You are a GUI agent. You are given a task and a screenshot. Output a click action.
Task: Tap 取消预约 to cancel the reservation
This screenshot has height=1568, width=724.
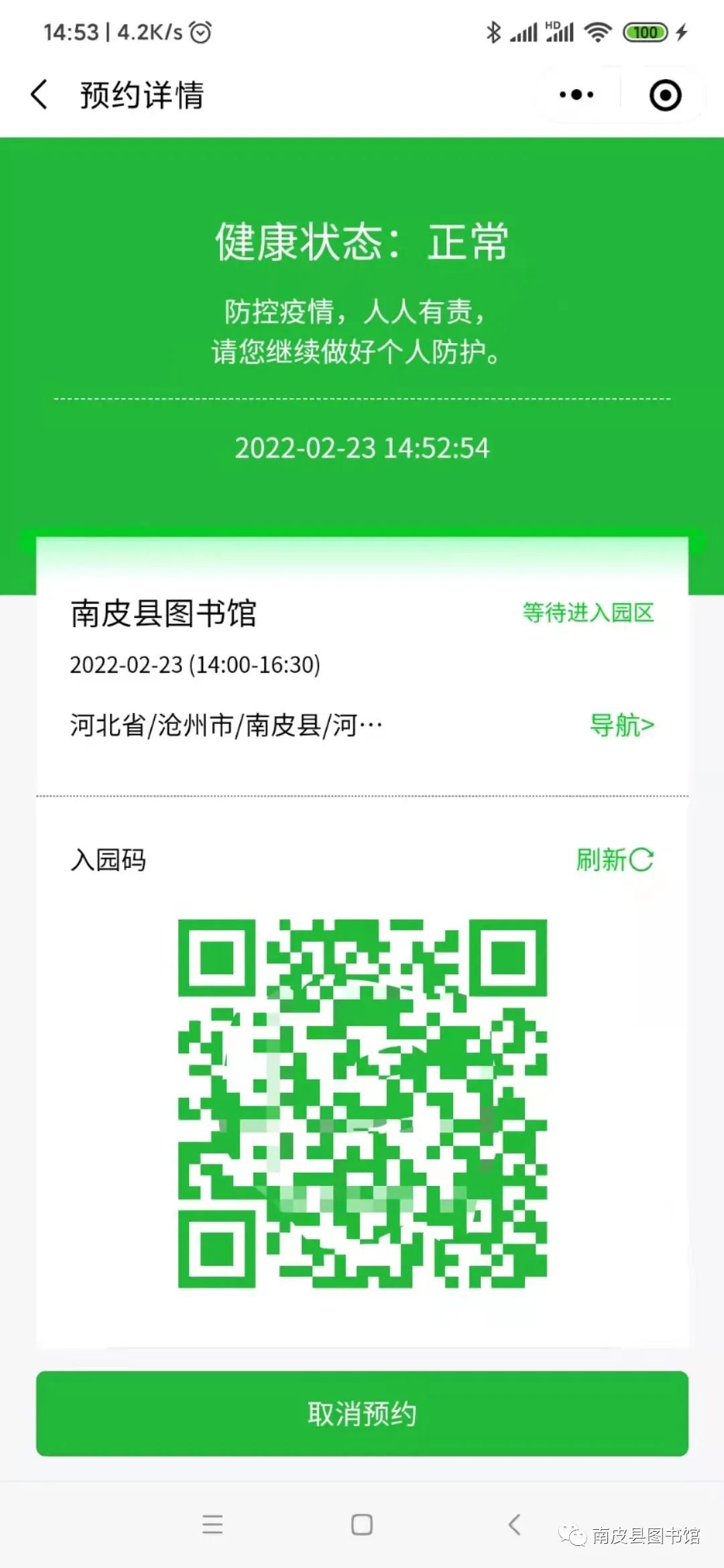tap(362, 1413)
